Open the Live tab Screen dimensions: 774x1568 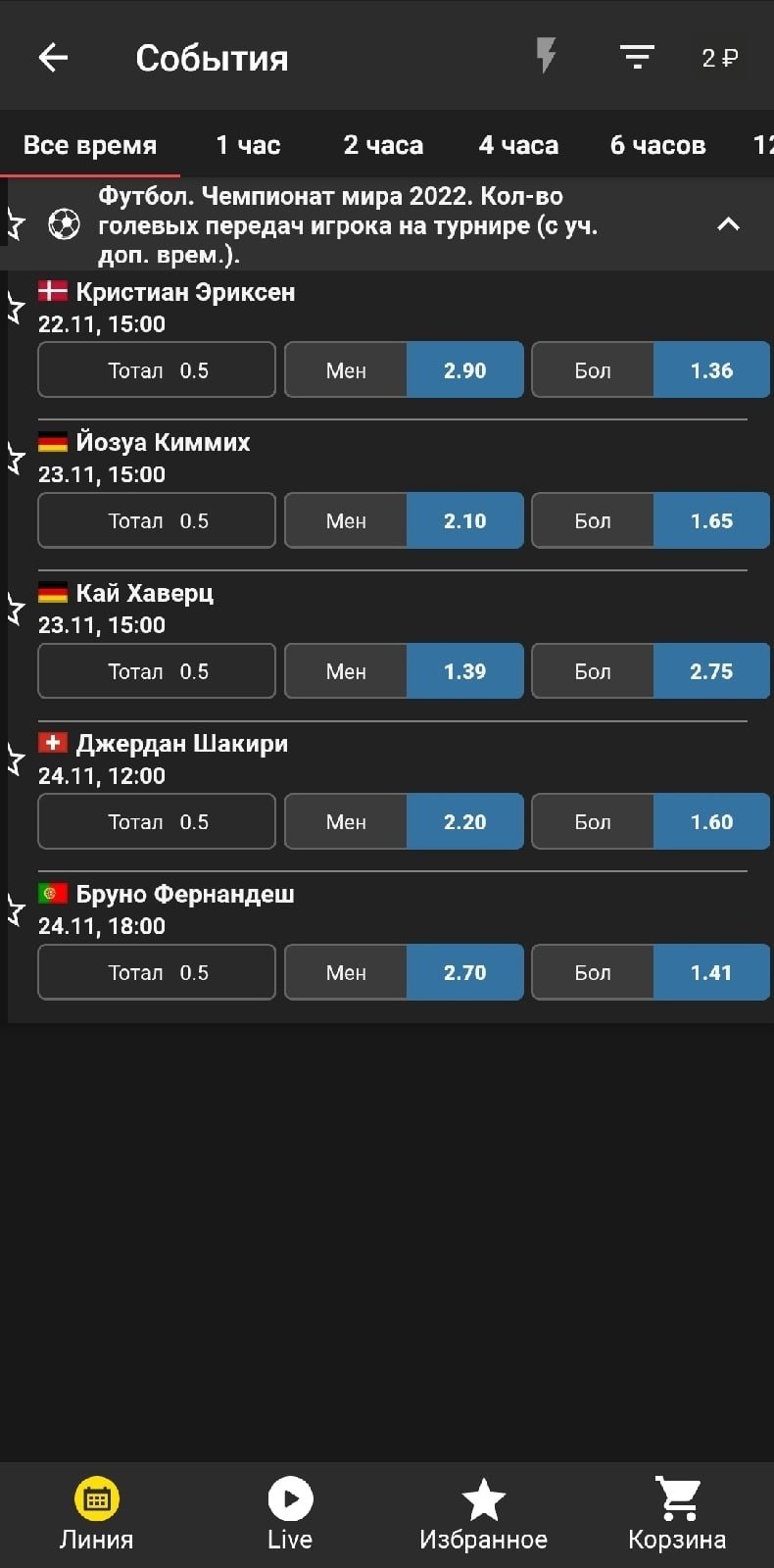(290, 1514)
